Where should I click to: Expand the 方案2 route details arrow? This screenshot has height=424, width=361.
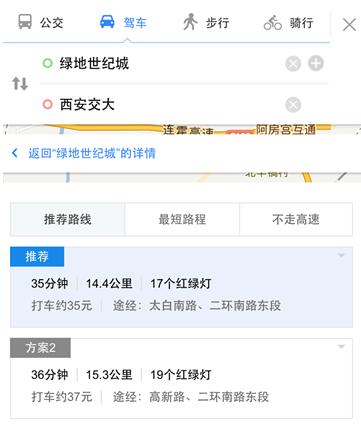pyautogui.click(x=341, y=347)
